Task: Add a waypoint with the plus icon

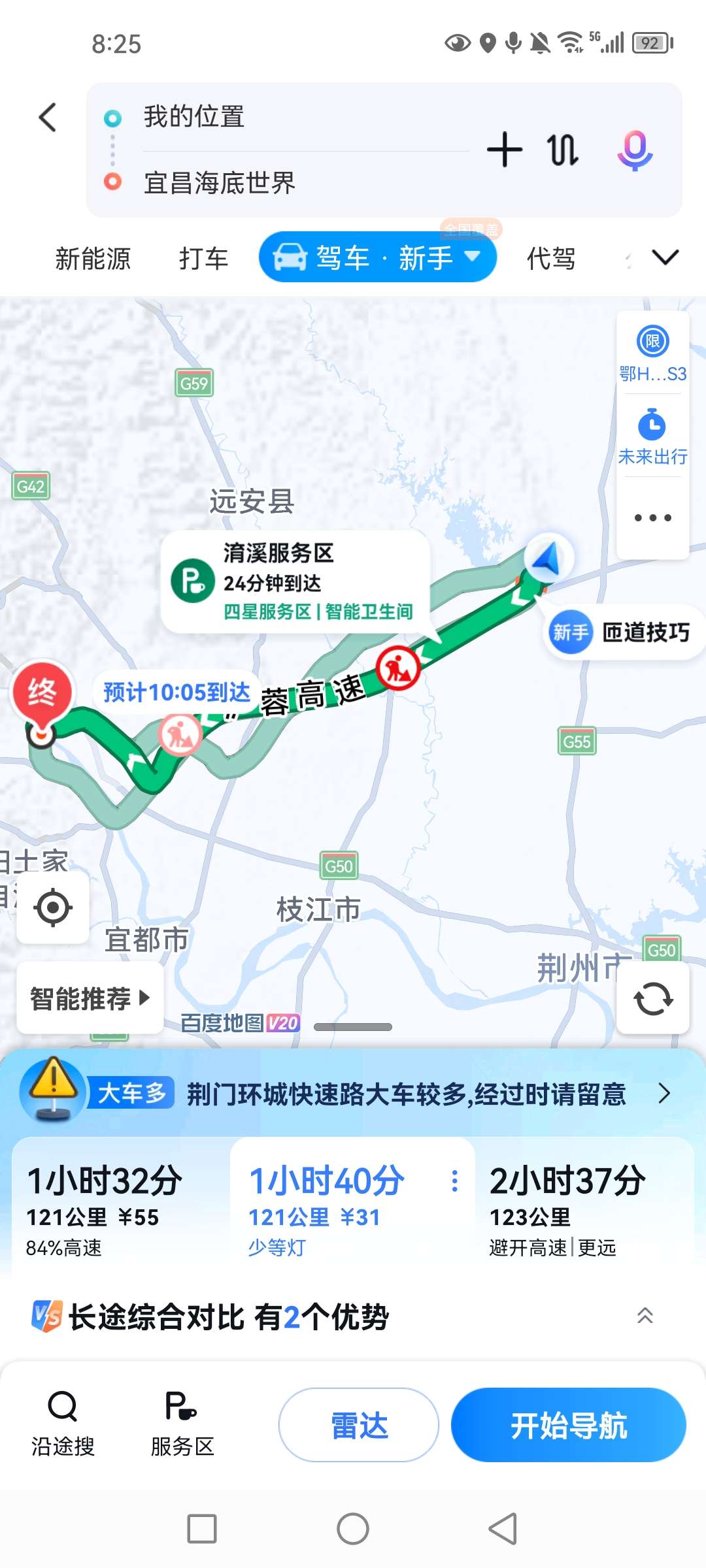Action: coord(504,150)
